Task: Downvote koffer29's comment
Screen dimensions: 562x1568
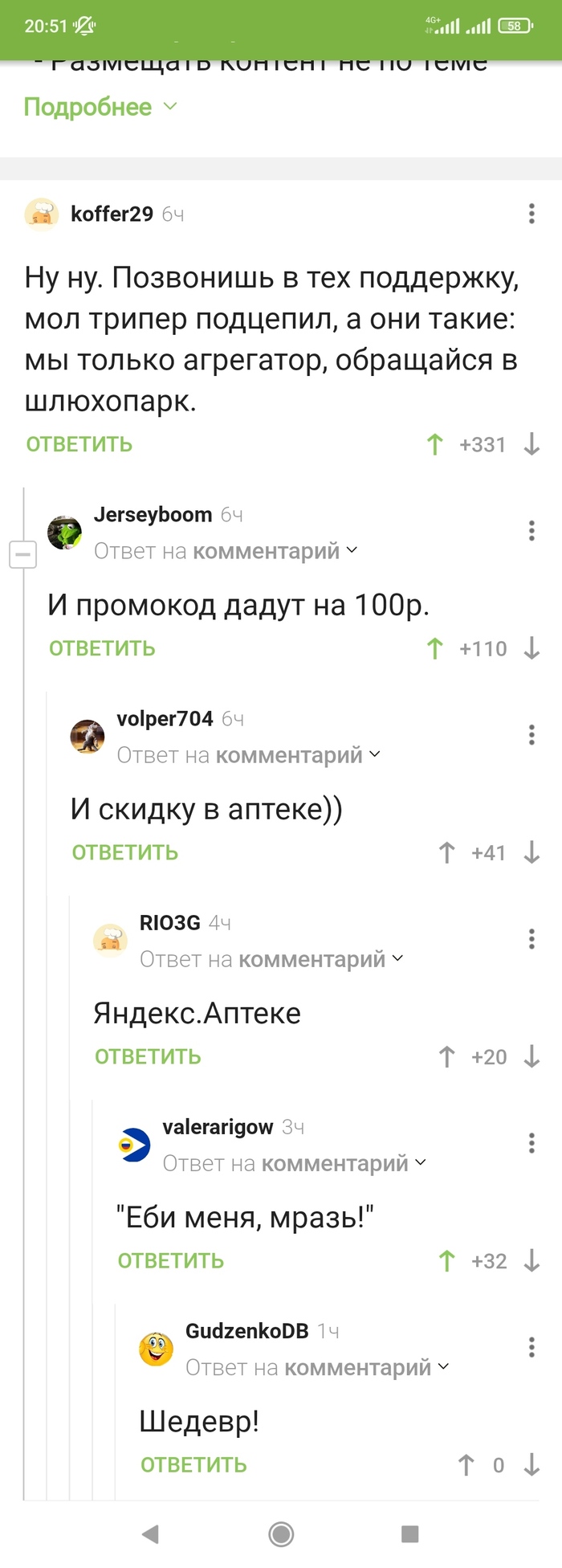Action: (531, 444)
